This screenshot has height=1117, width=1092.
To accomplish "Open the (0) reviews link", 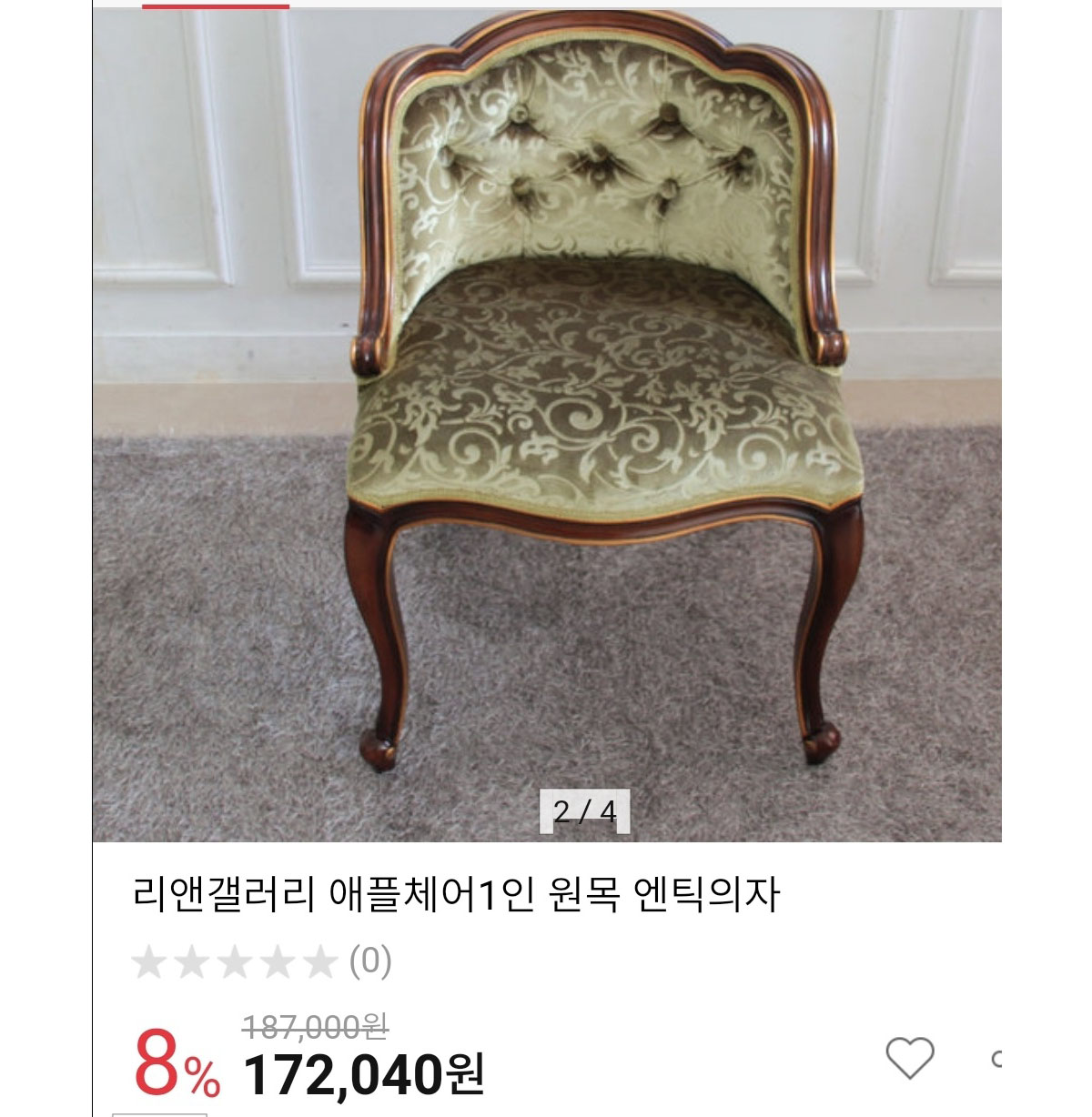I will point(370,961).
